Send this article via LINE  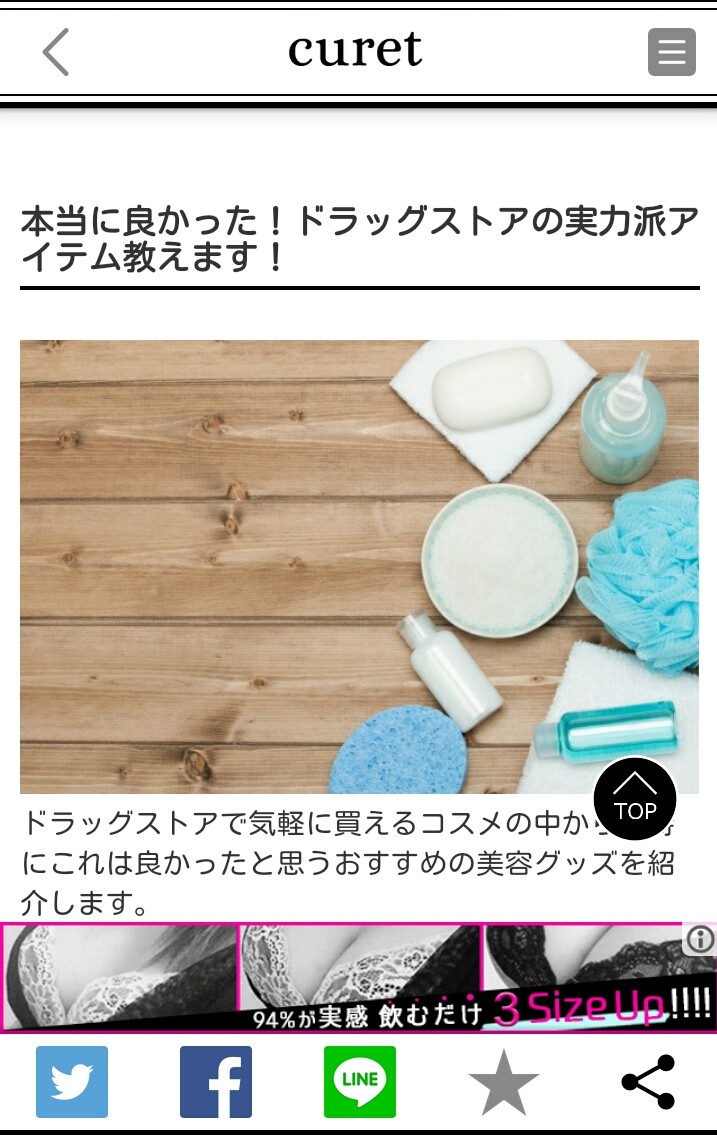click(360, 1082)
